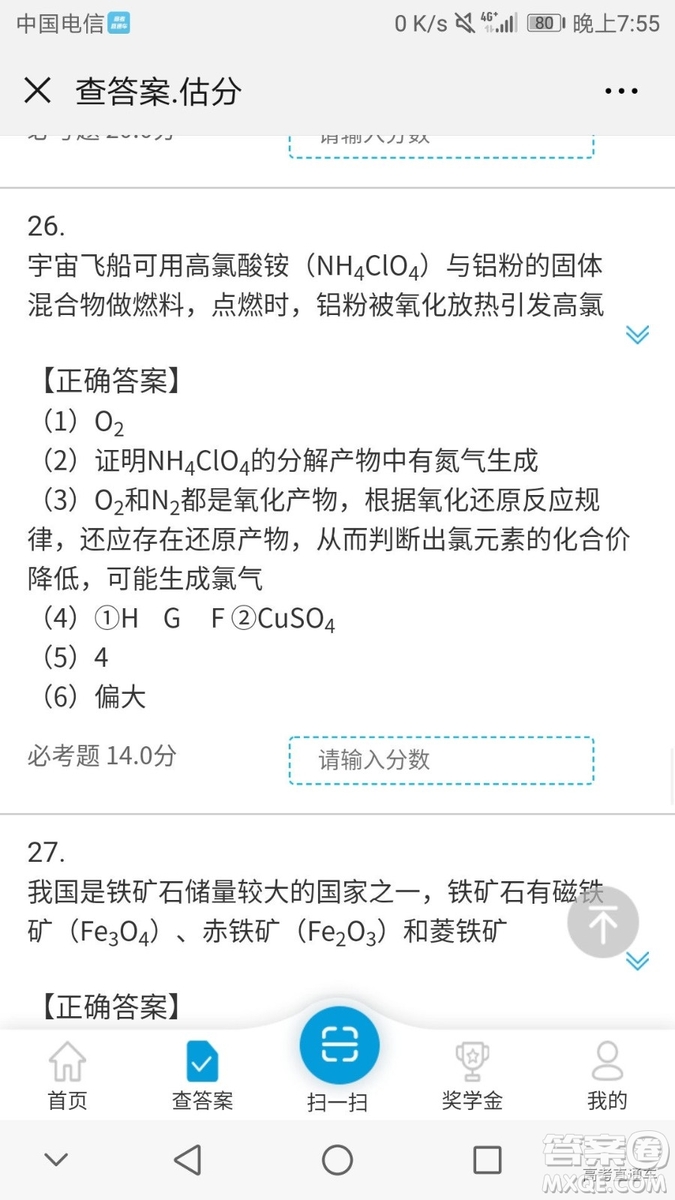Jump back to top of page
Image resolution: width=675 pixels, height=1200 pixels.
602,923
